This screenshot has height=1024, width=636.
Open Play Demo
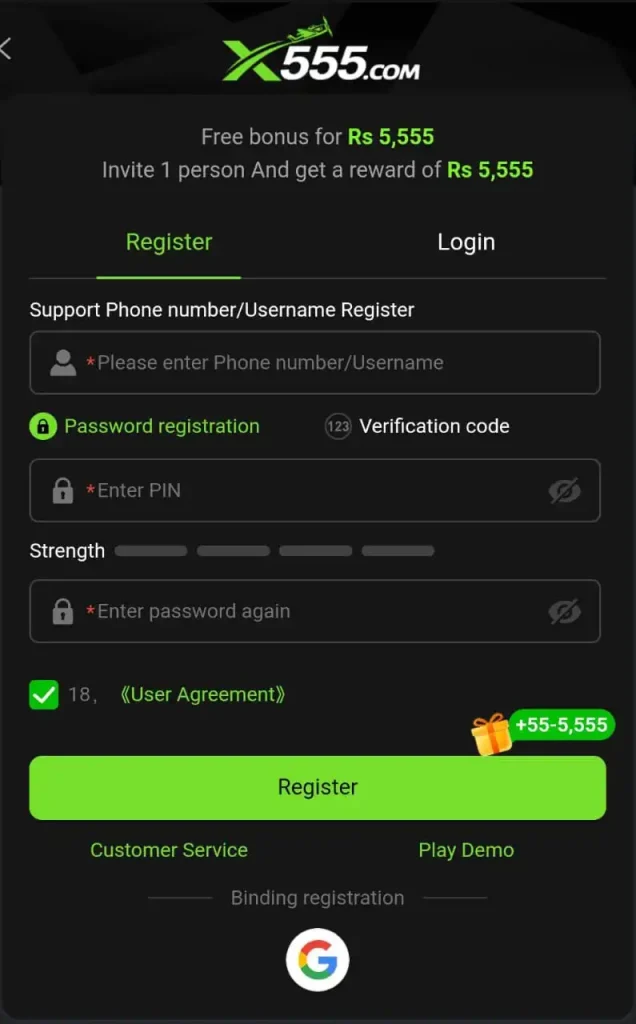[x=466, y=850]
